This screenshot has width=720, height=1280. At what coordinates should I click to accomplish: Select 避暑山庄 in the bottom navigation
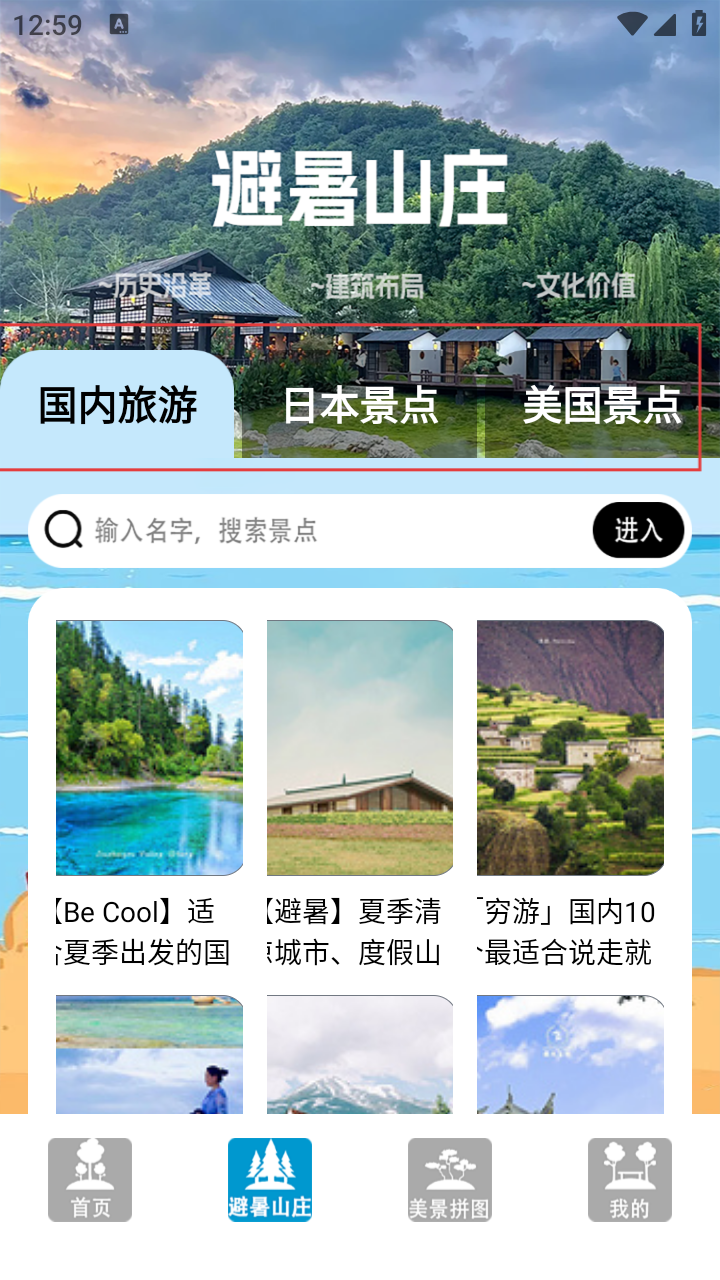[270, 1180]
